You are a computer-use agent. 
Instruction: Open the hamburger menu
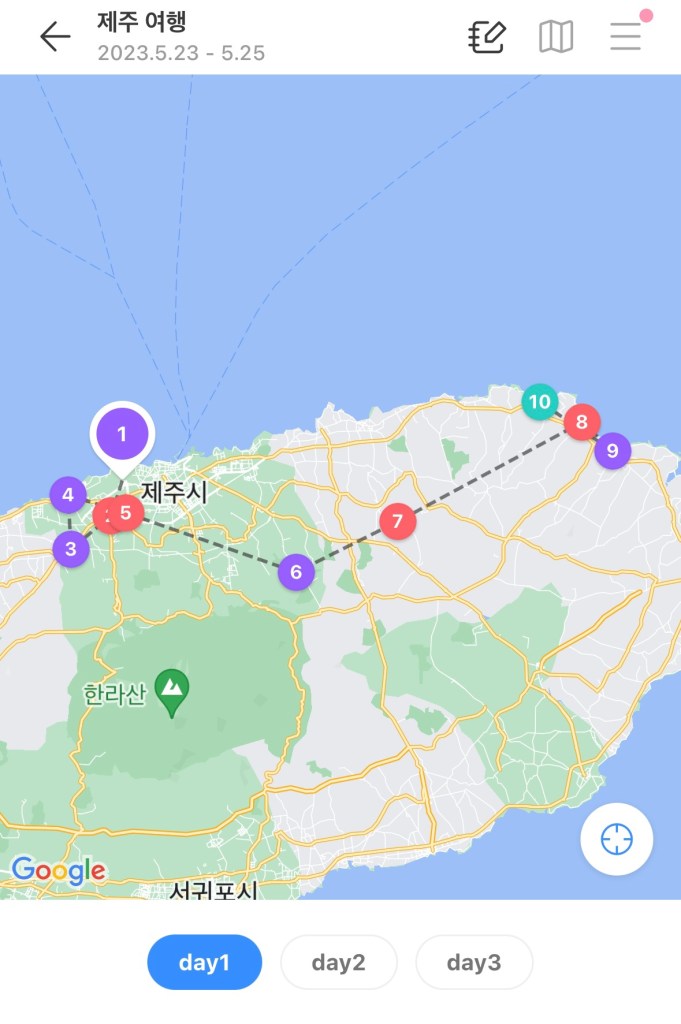tap(626, 37)
